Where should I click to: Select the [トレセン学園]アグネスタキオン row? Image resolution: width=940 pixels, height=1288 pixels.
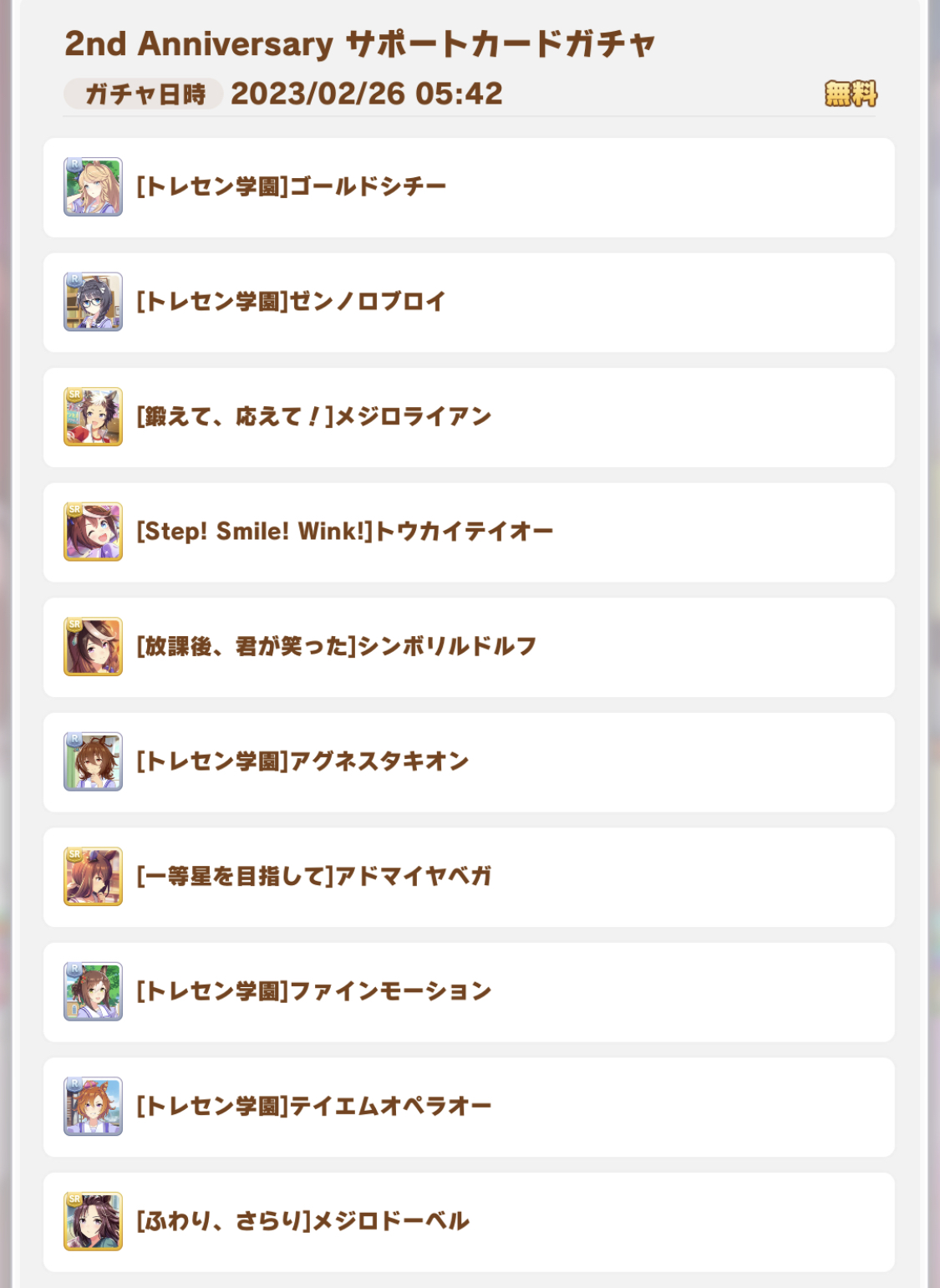[468, 761]
